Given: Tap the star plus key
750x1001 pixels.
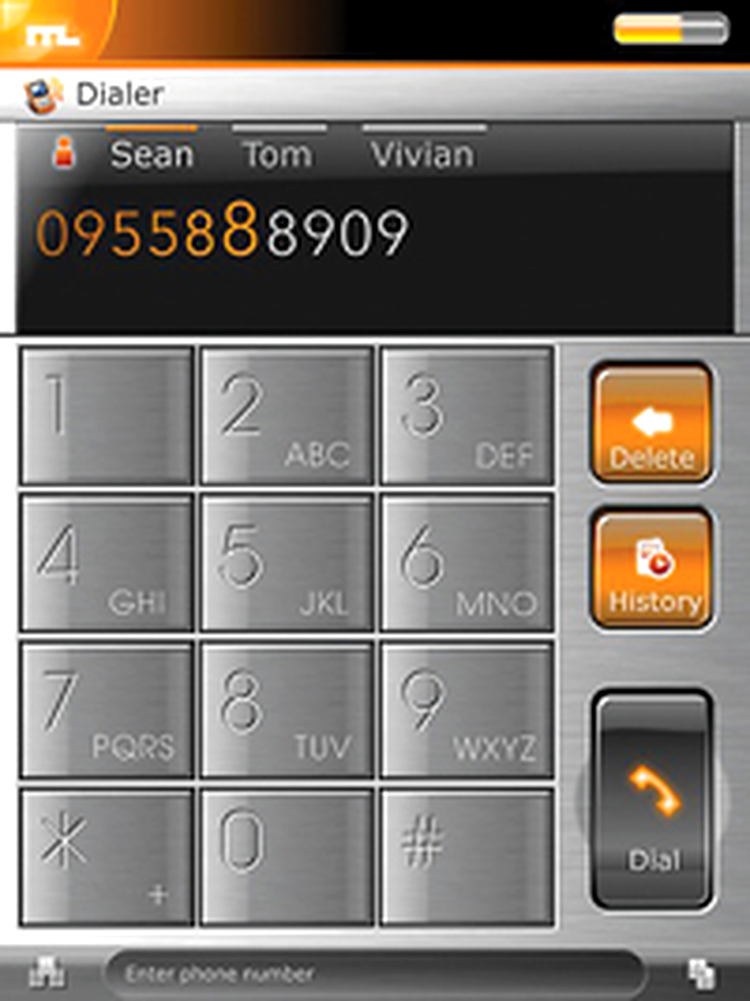Looking at the screenshot, I should pyautogui.click(x=107, y=856).
